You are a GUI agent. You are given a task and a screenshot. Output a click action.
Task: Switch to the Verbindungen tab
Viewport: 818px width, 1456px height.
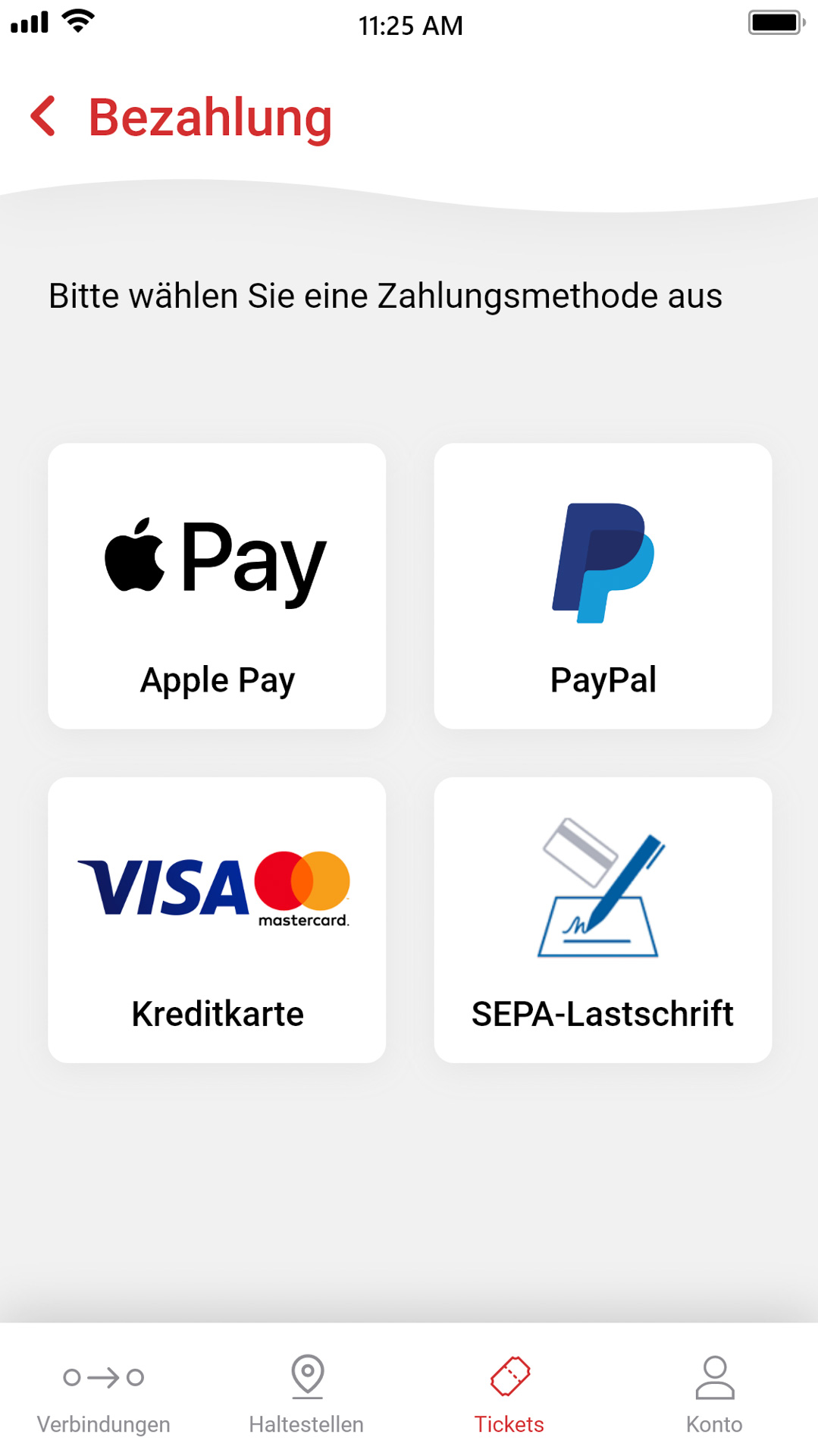[x=104, y=1395]
